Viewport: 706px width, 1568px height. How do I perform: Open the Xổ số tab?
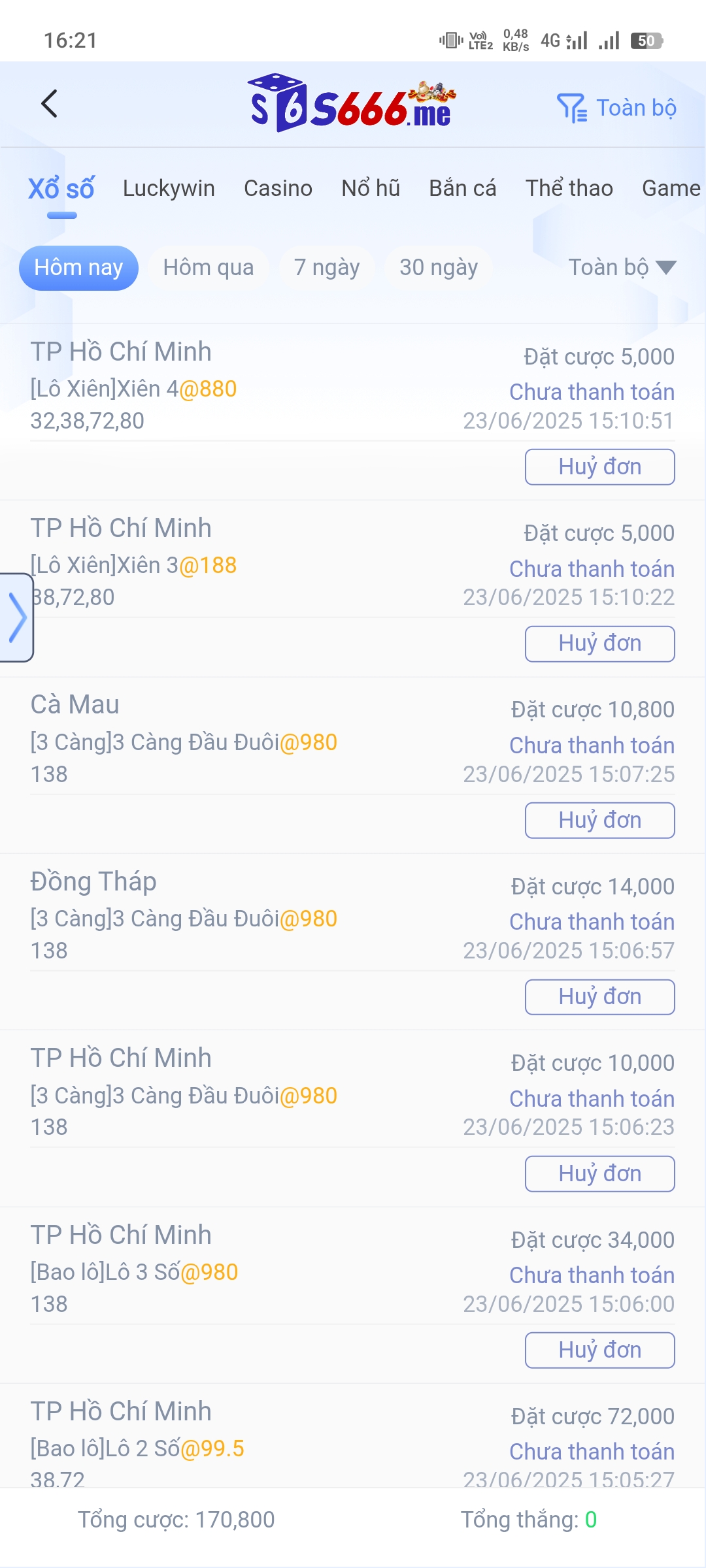[61, 189]
